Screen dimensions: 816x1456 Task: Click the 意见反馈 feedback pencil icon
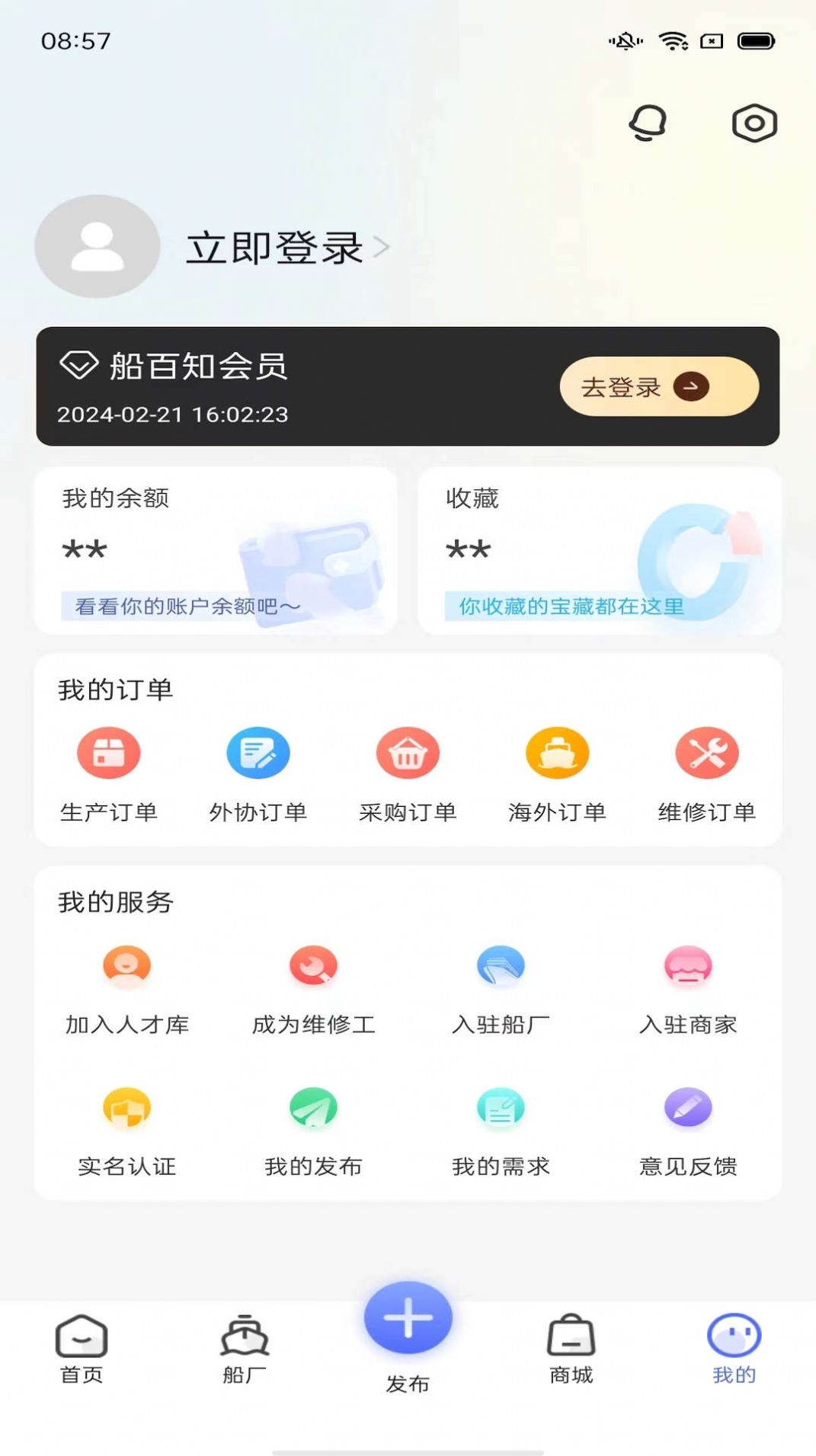click(x=689, y=1107)
